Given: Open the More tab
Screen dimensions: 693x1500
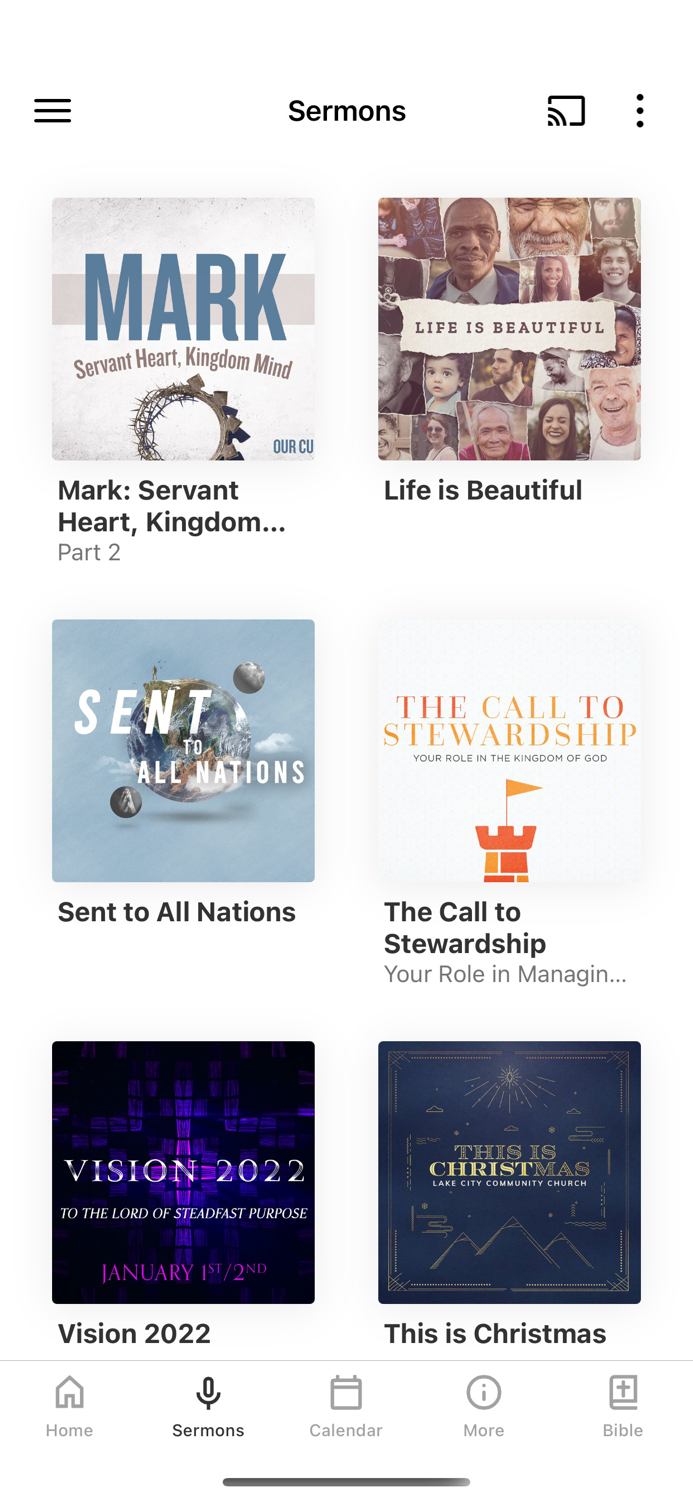Looking at the screenshot, I should [x=484, y=1406].
